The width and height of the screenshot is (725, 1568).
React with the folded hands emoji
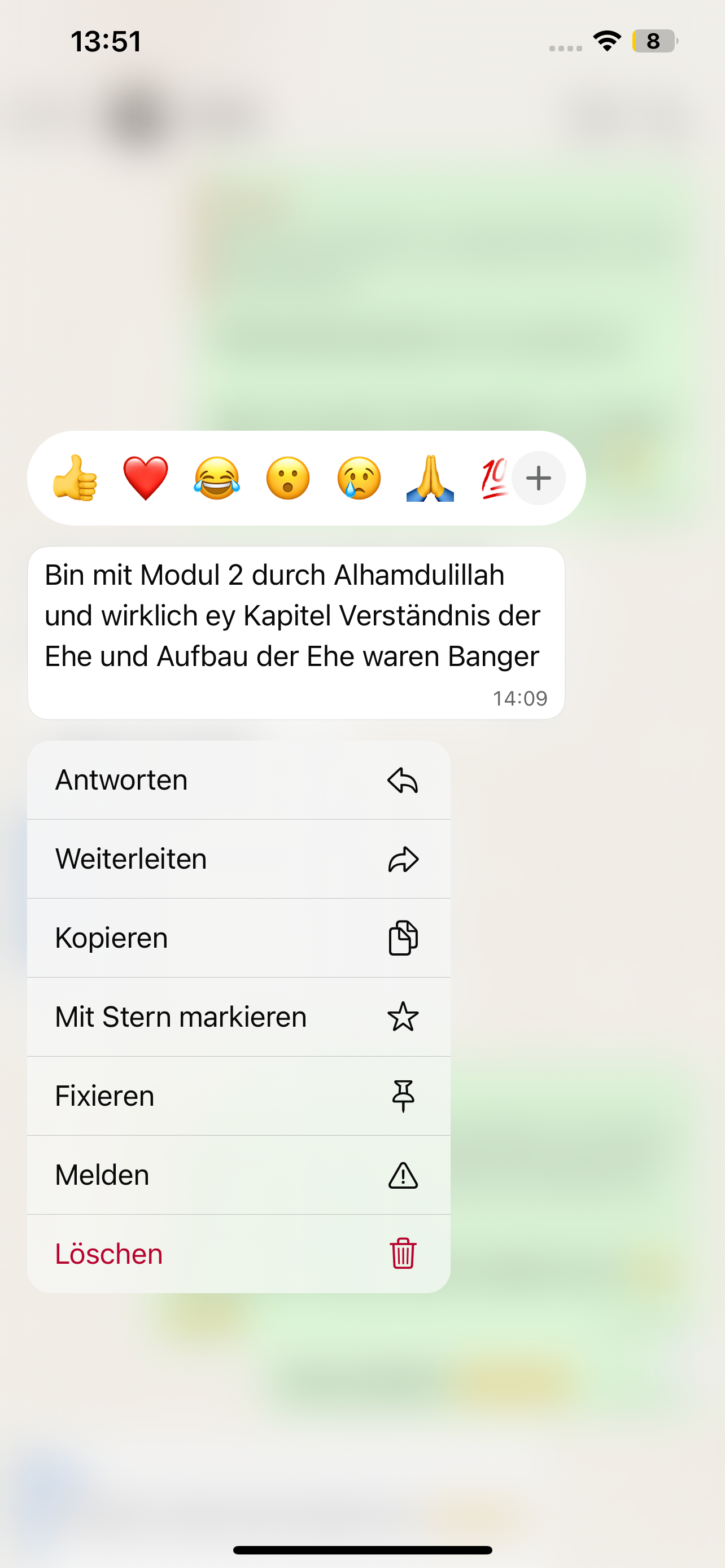[x=430, y=479]
